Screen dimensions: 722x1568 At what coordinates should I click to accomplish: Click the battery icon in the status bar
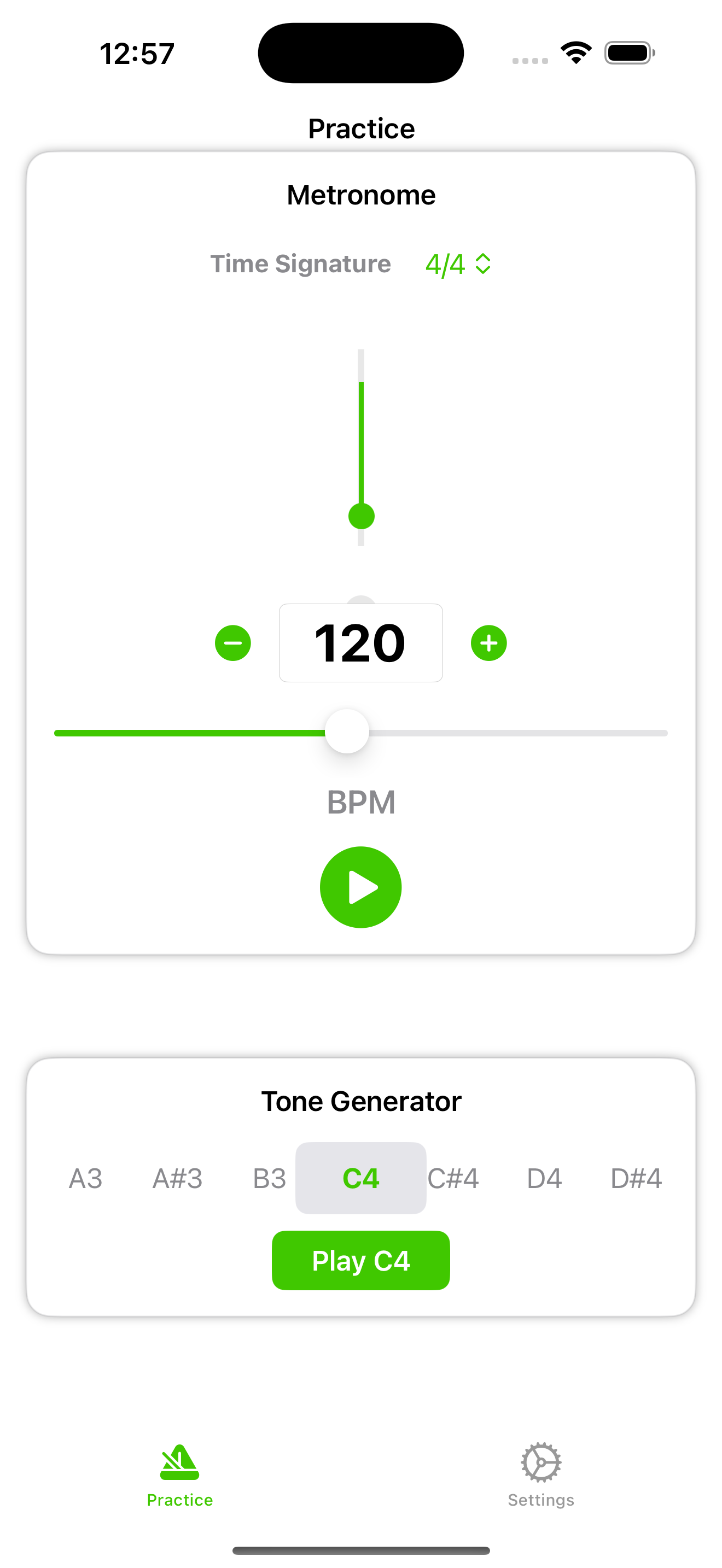pyautogui.click(x=629, y=53)
